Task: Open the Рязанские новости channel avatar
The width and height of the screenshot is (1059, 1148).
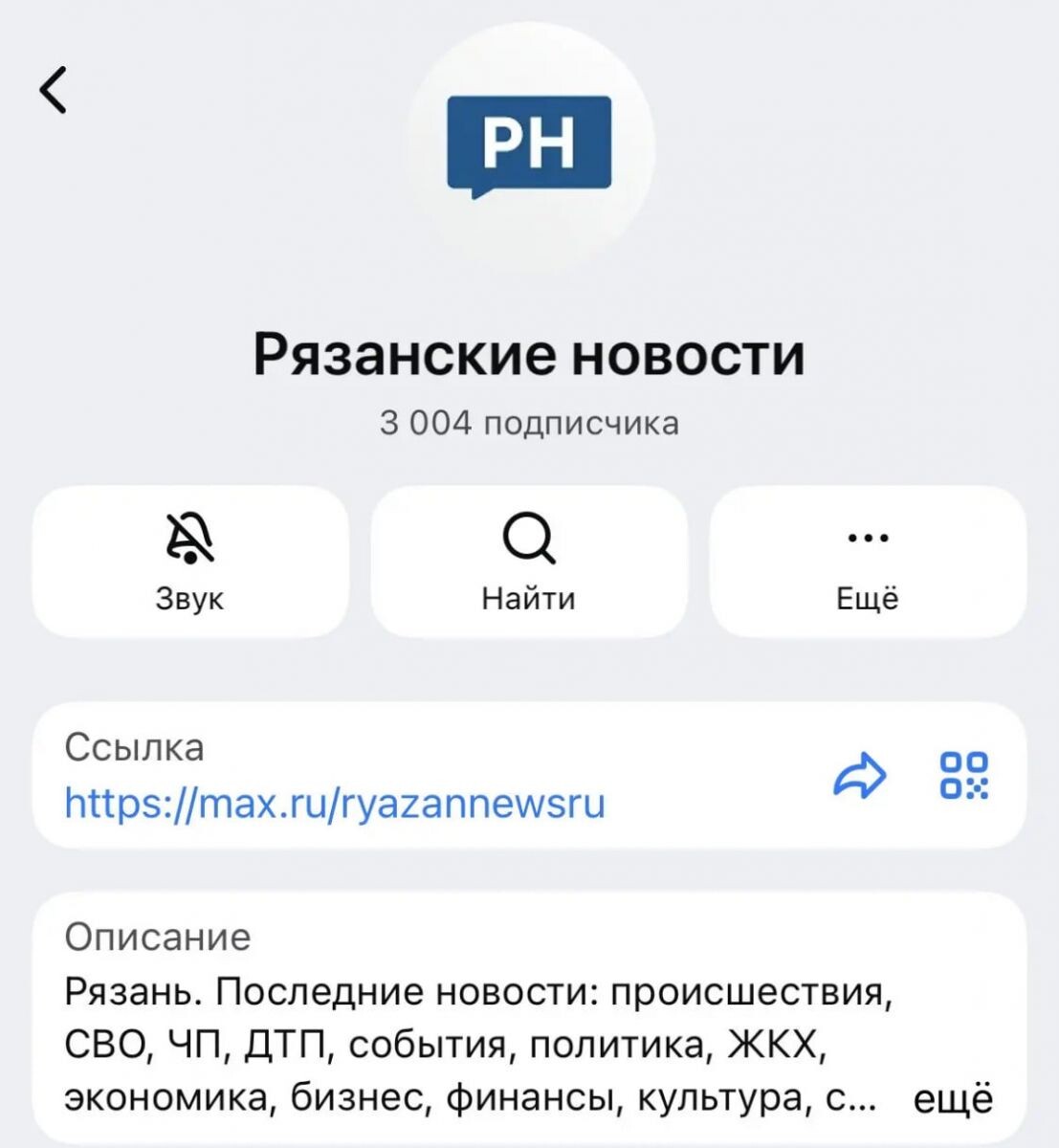Action: pyautogui.click(x=529, y=145)
